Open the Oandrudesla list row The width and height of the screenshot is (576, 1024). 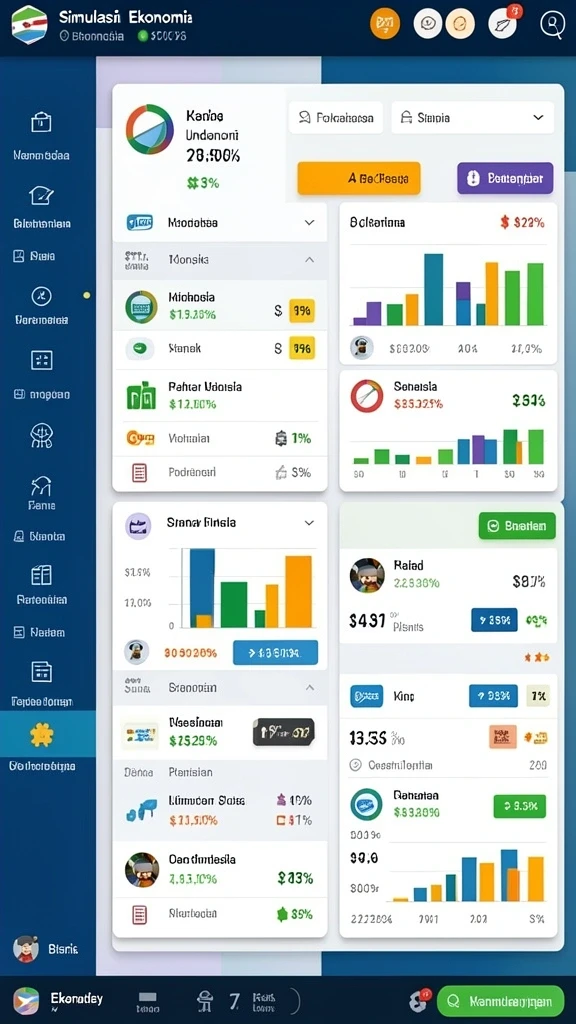(x=219, y=869)
